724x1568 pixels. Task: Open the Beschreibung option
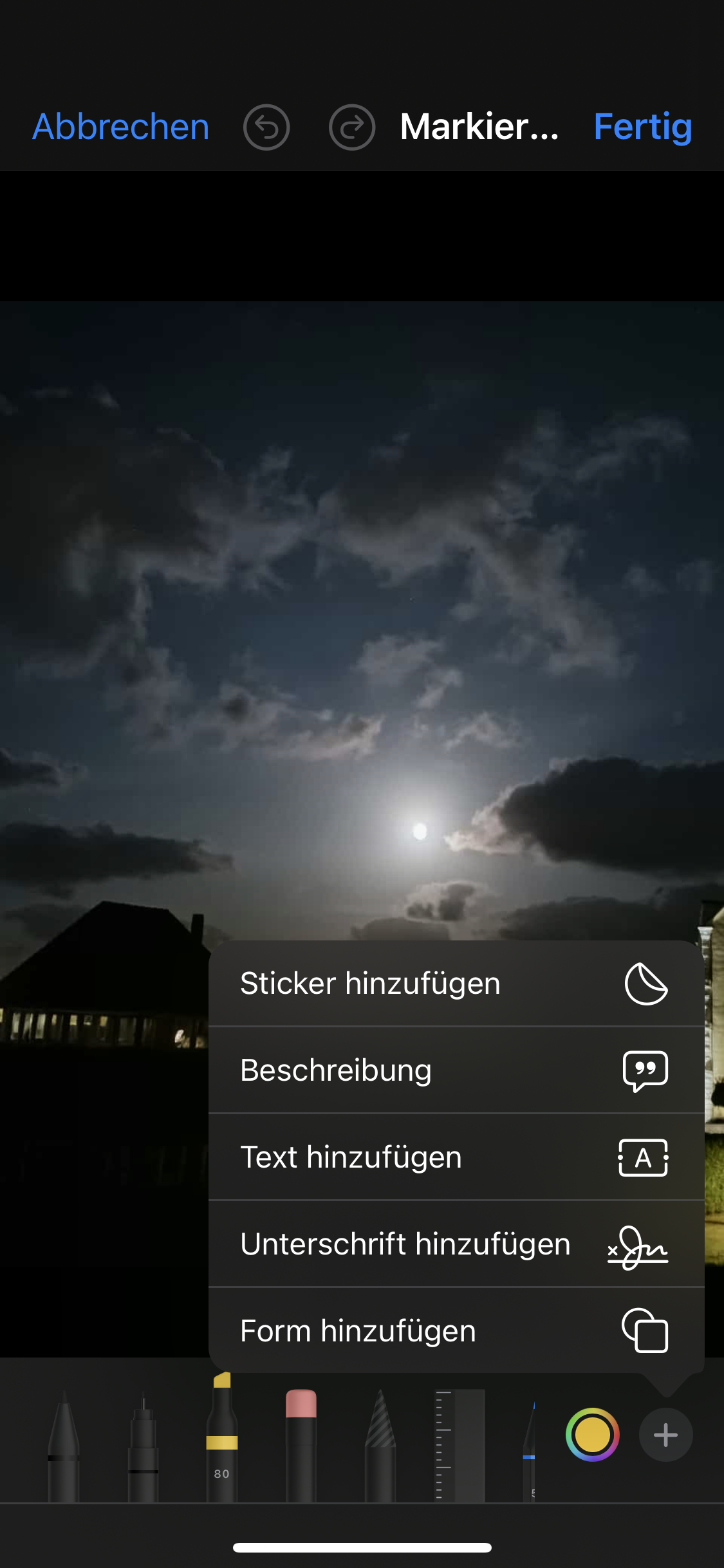(456, 1070)
